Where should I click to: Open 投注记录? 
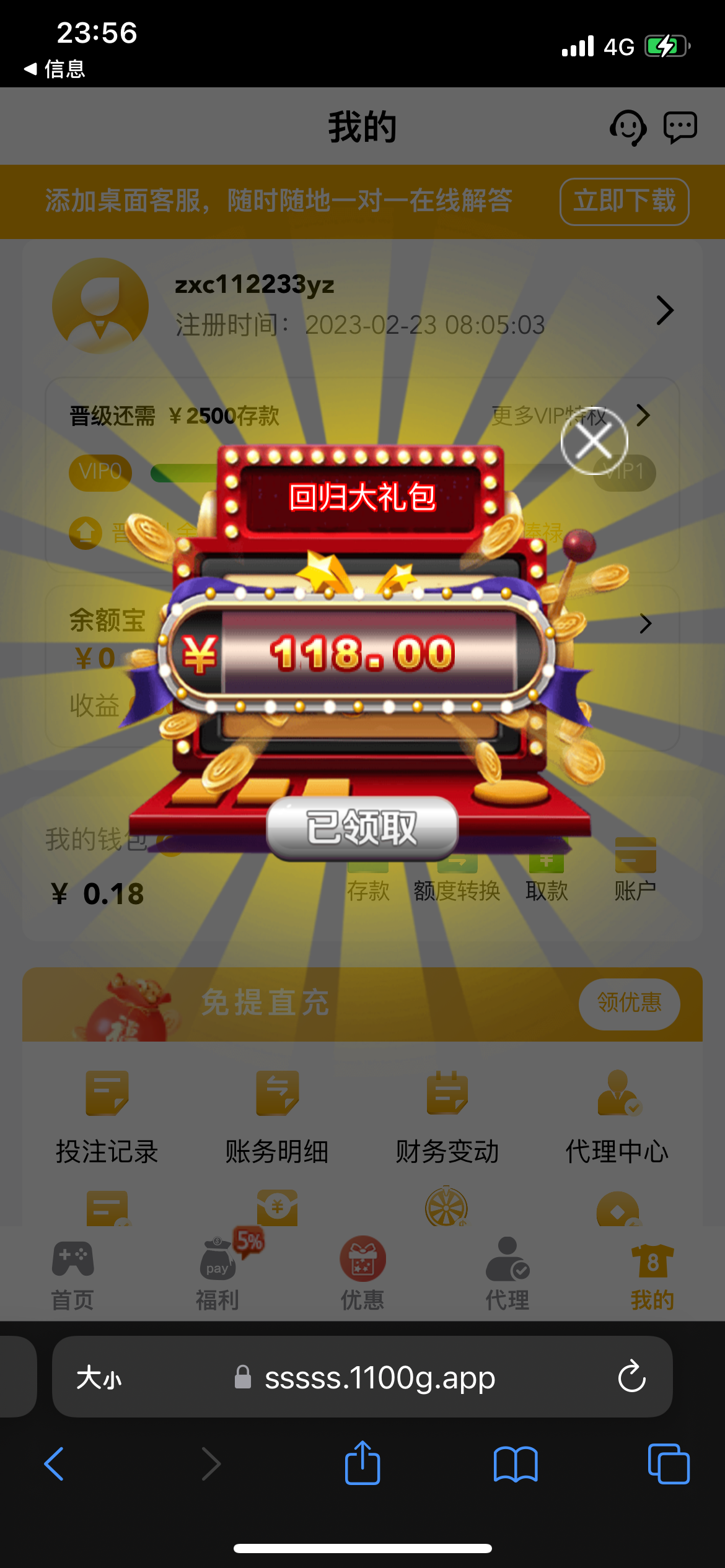tap(107, 1115)
